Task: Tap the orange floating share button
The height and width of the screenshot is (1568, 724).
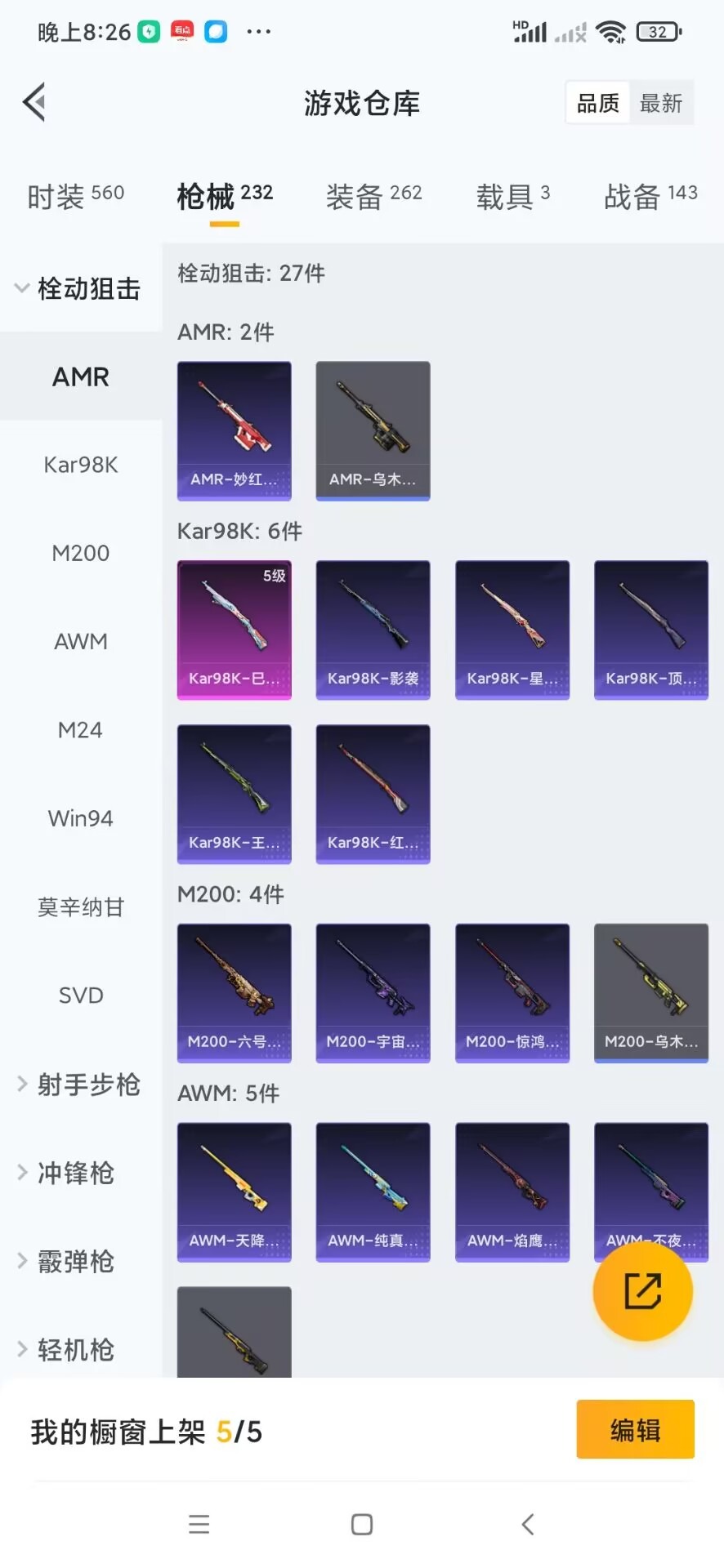Action: coord(643,1293)
